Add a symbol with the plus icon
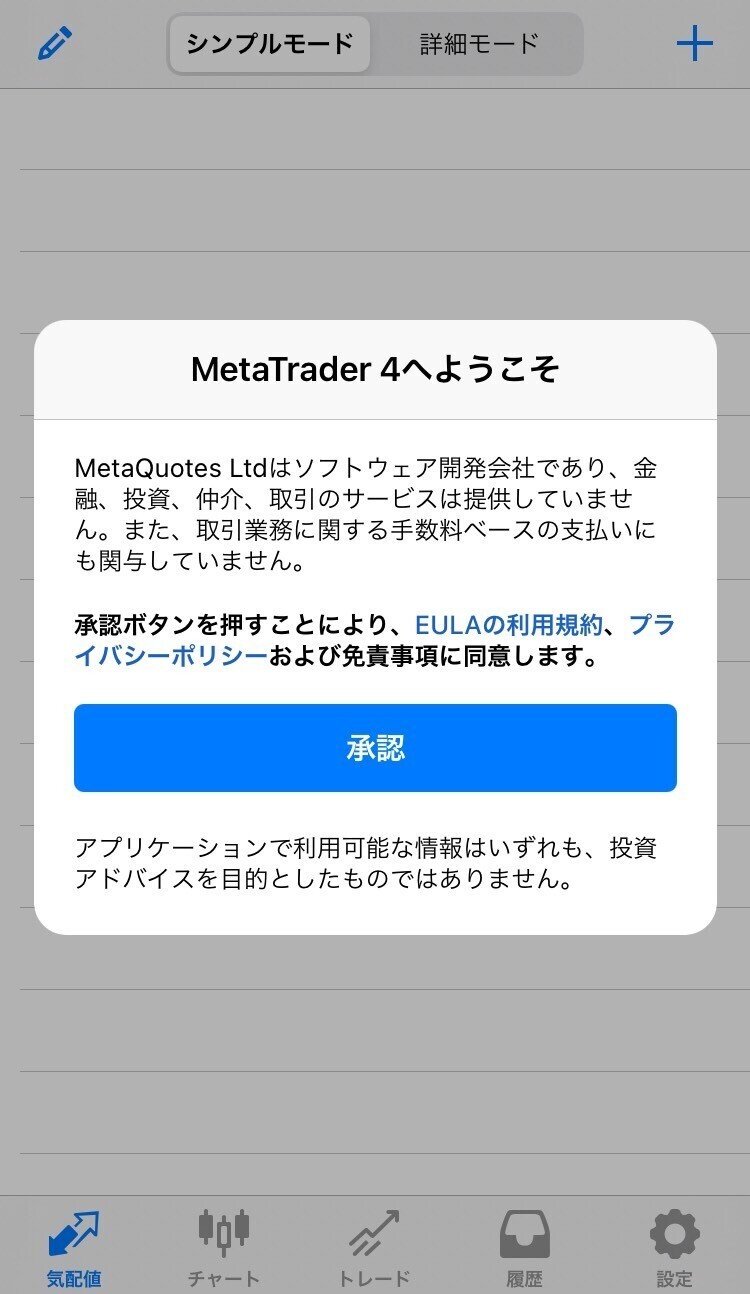 (x=694, y=44)
